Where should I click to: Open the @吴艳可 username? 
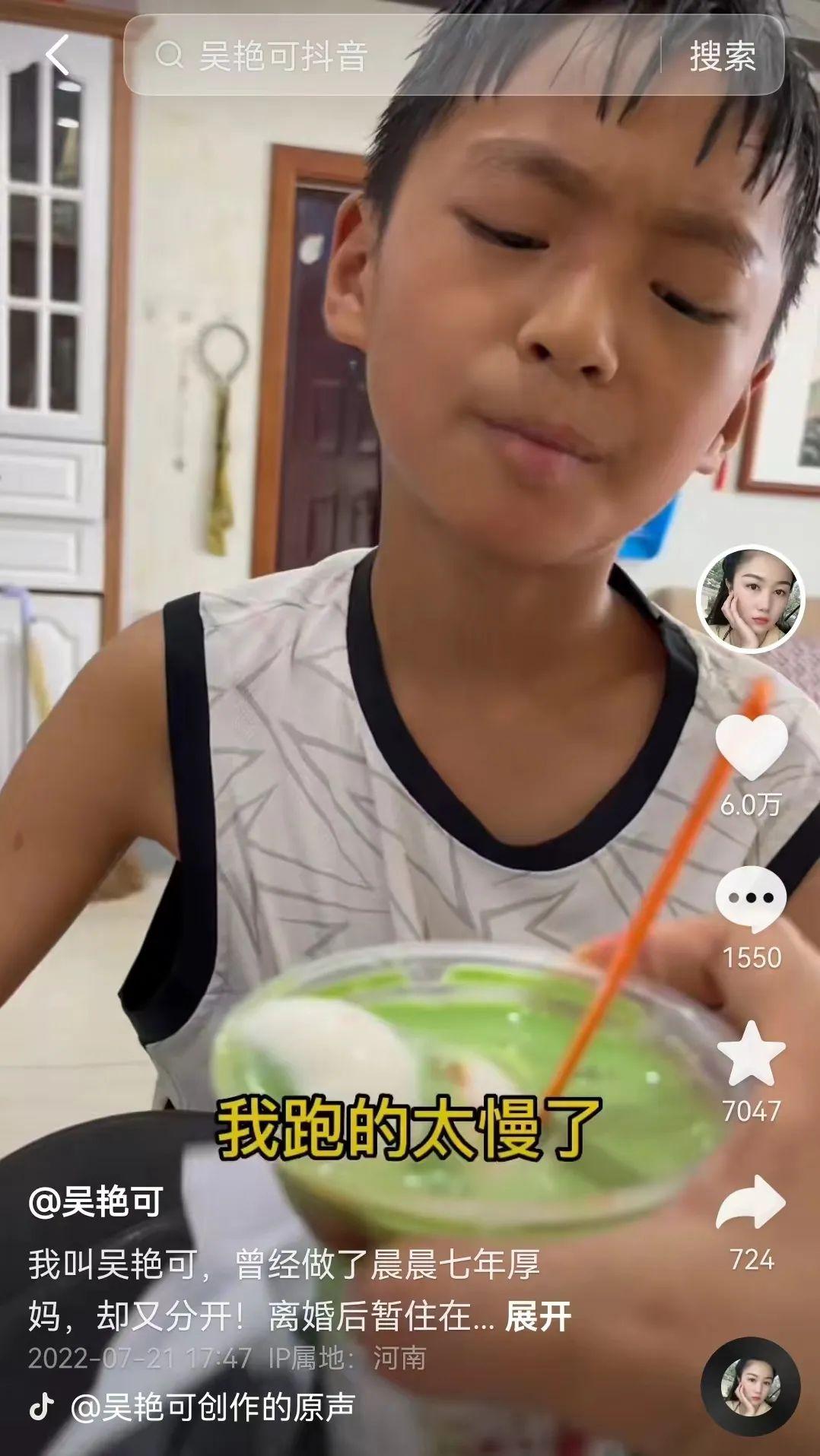(97, 1202)
